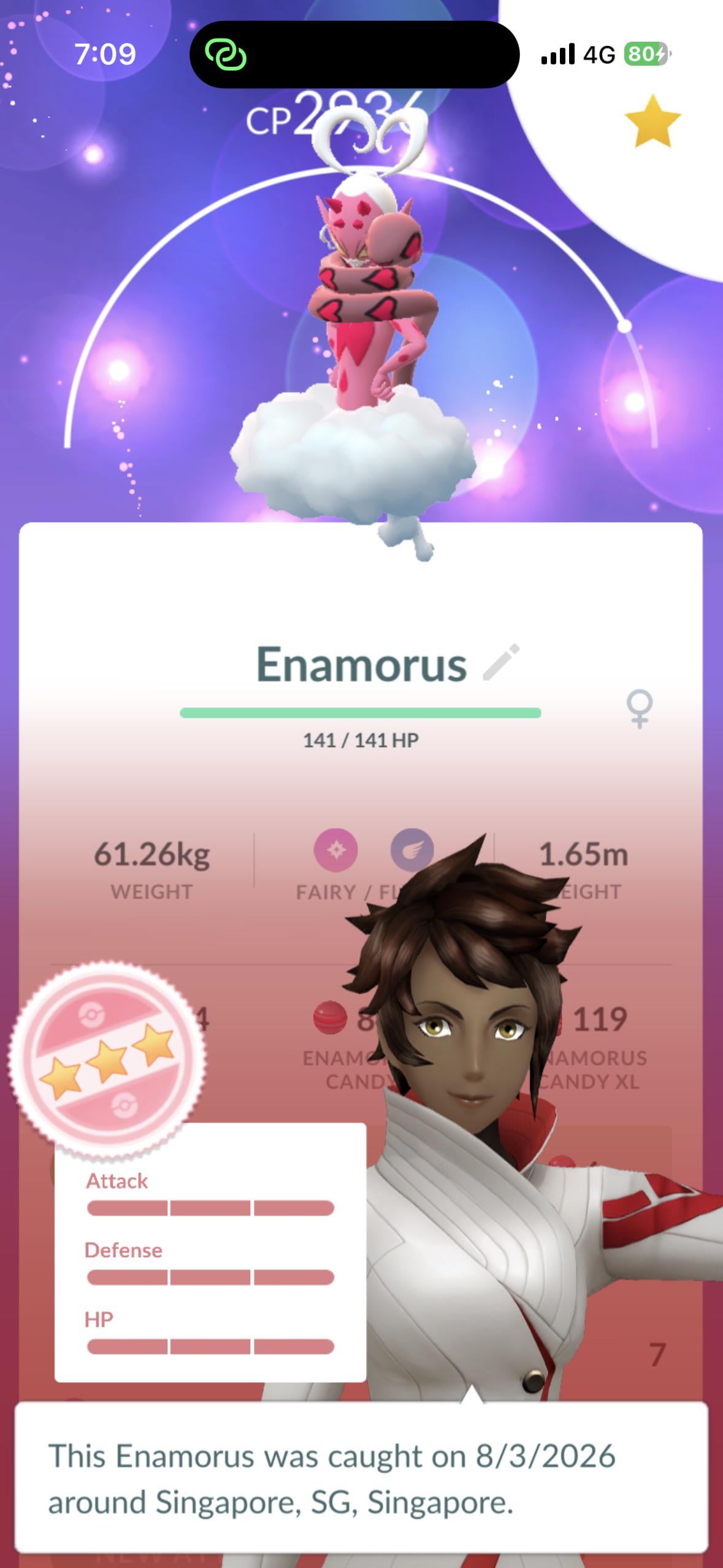Edit the Enamorus nickname with pencil icon
The width and height of the screenshot is (723, 1568).
(501, 663)
